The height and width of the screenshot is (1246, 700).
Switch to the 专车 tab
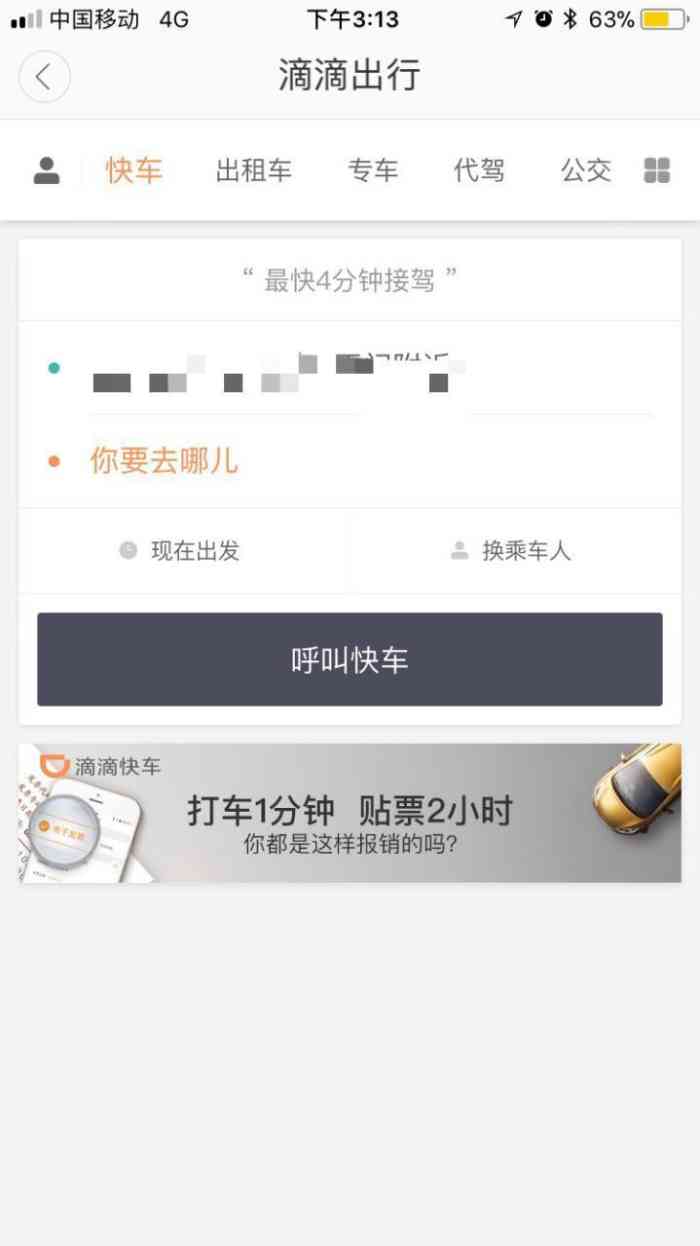pos(373,171)
